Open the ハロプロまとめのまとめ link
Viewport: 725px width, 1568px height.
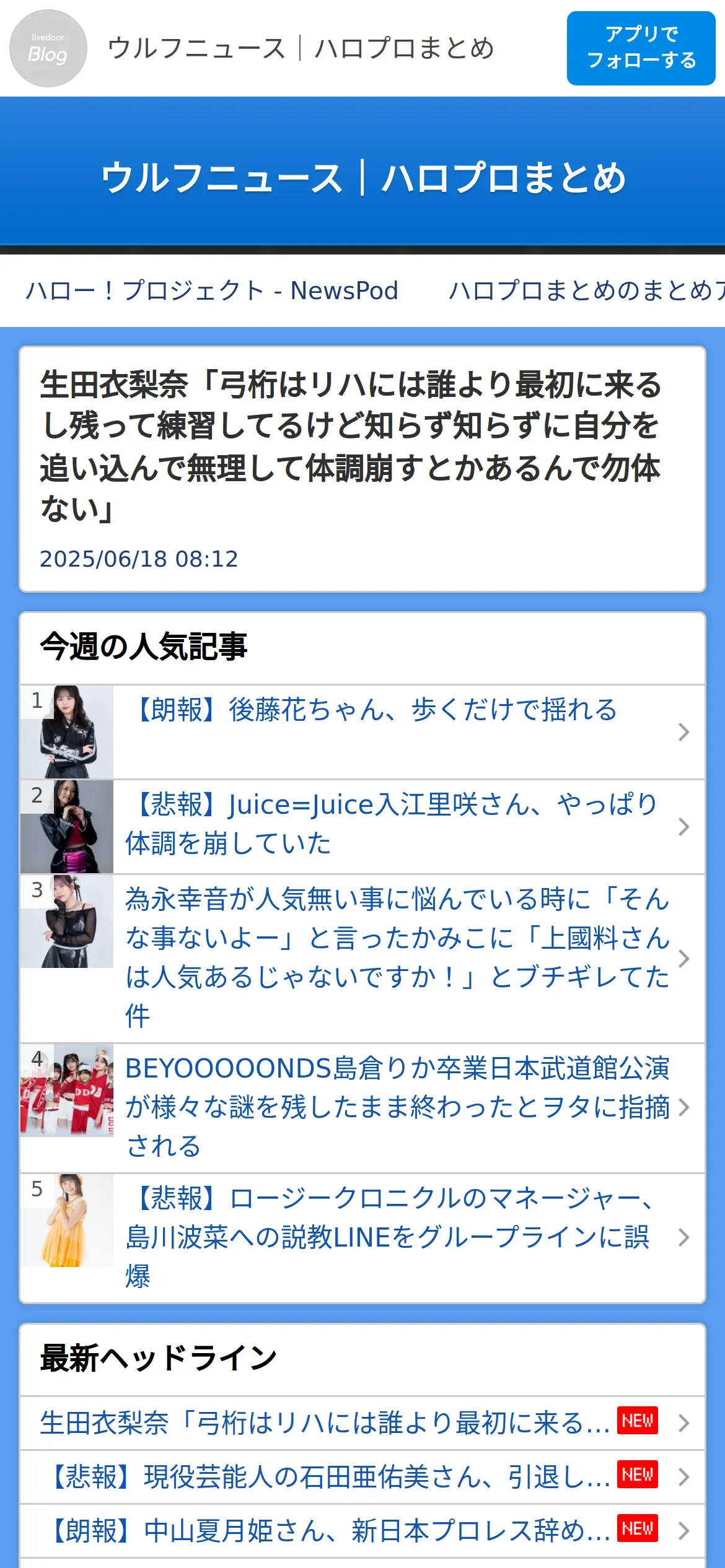click(586, 290)
